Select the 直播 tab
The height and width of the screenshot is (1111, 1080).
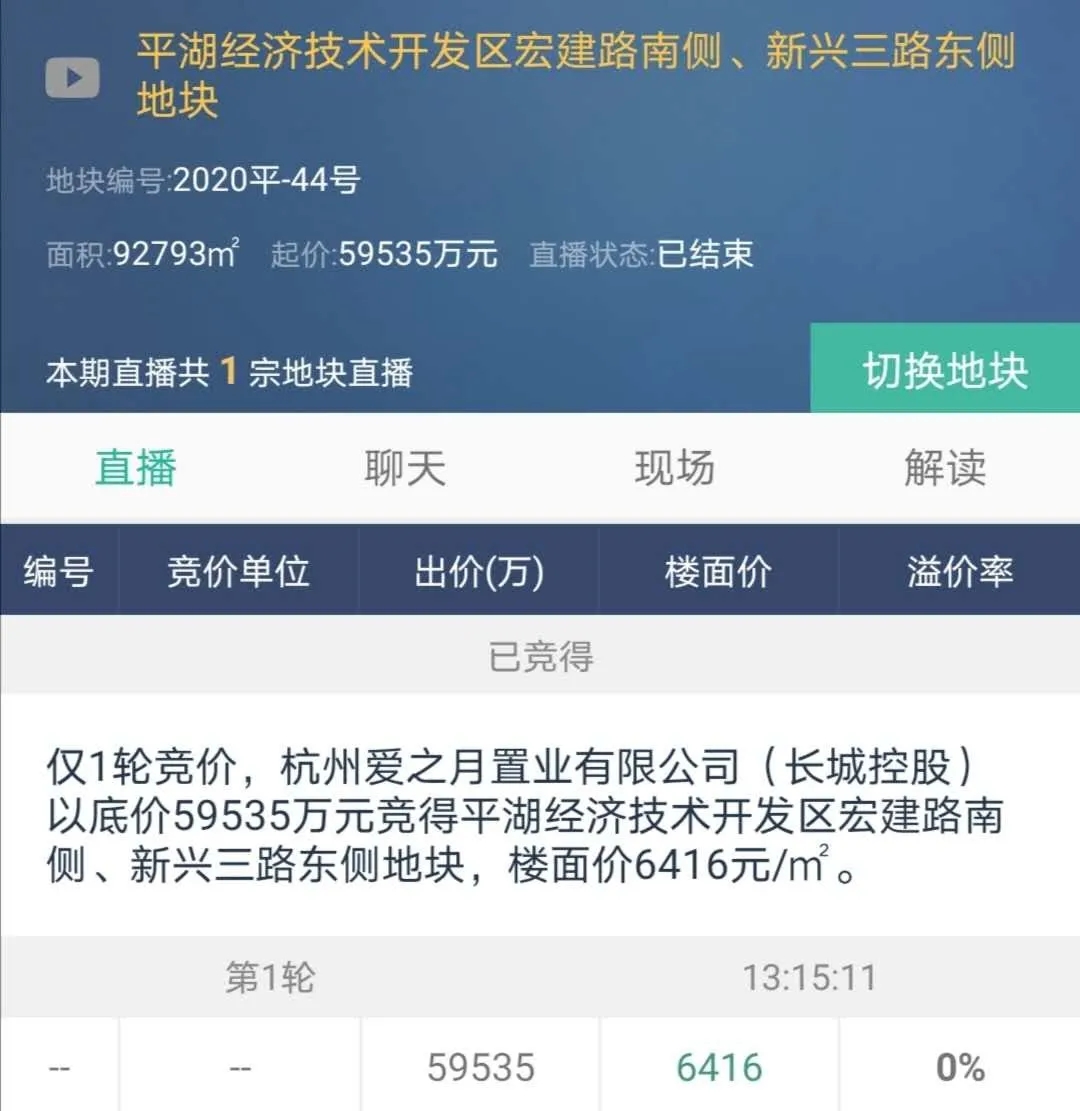point(136,468)
